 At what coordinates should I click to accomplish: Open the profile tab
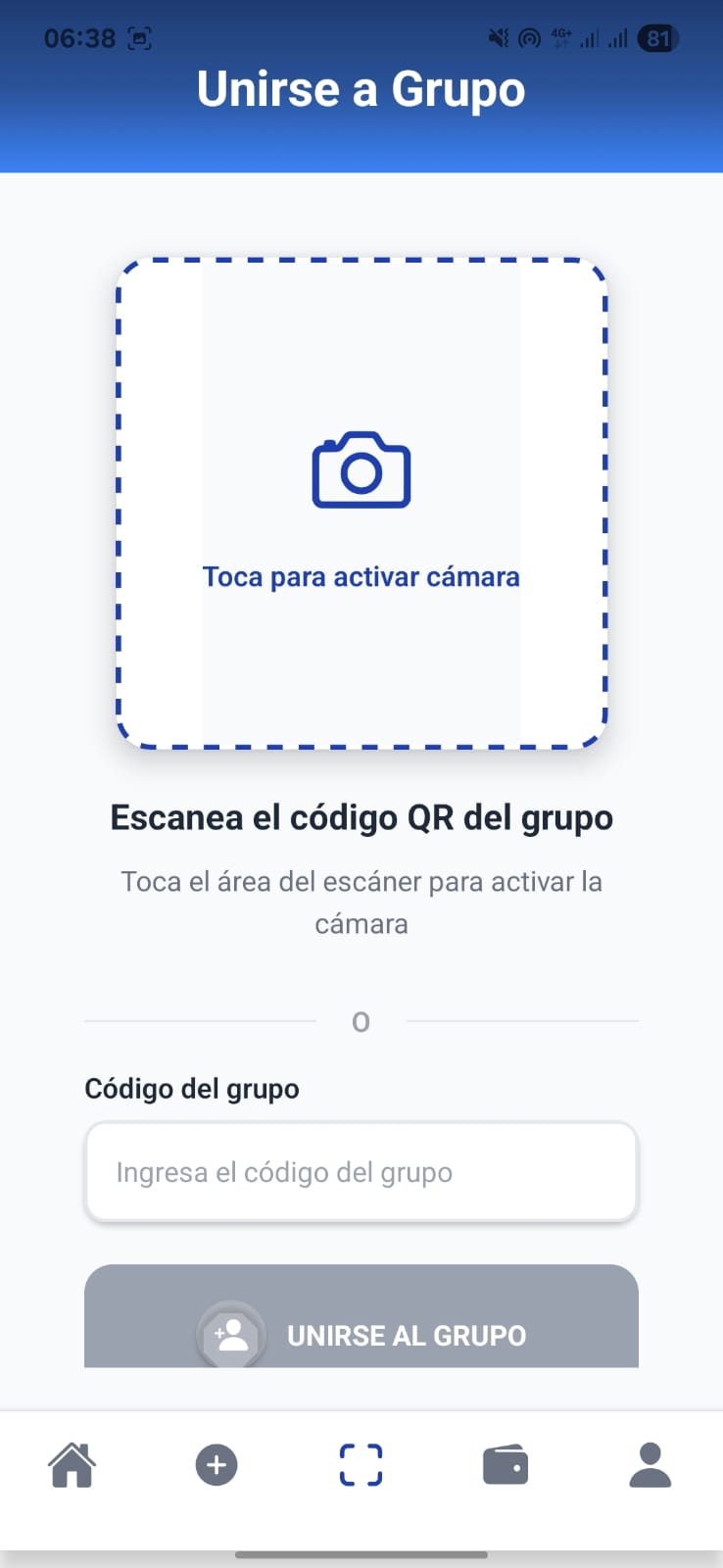pos(650,1465)
